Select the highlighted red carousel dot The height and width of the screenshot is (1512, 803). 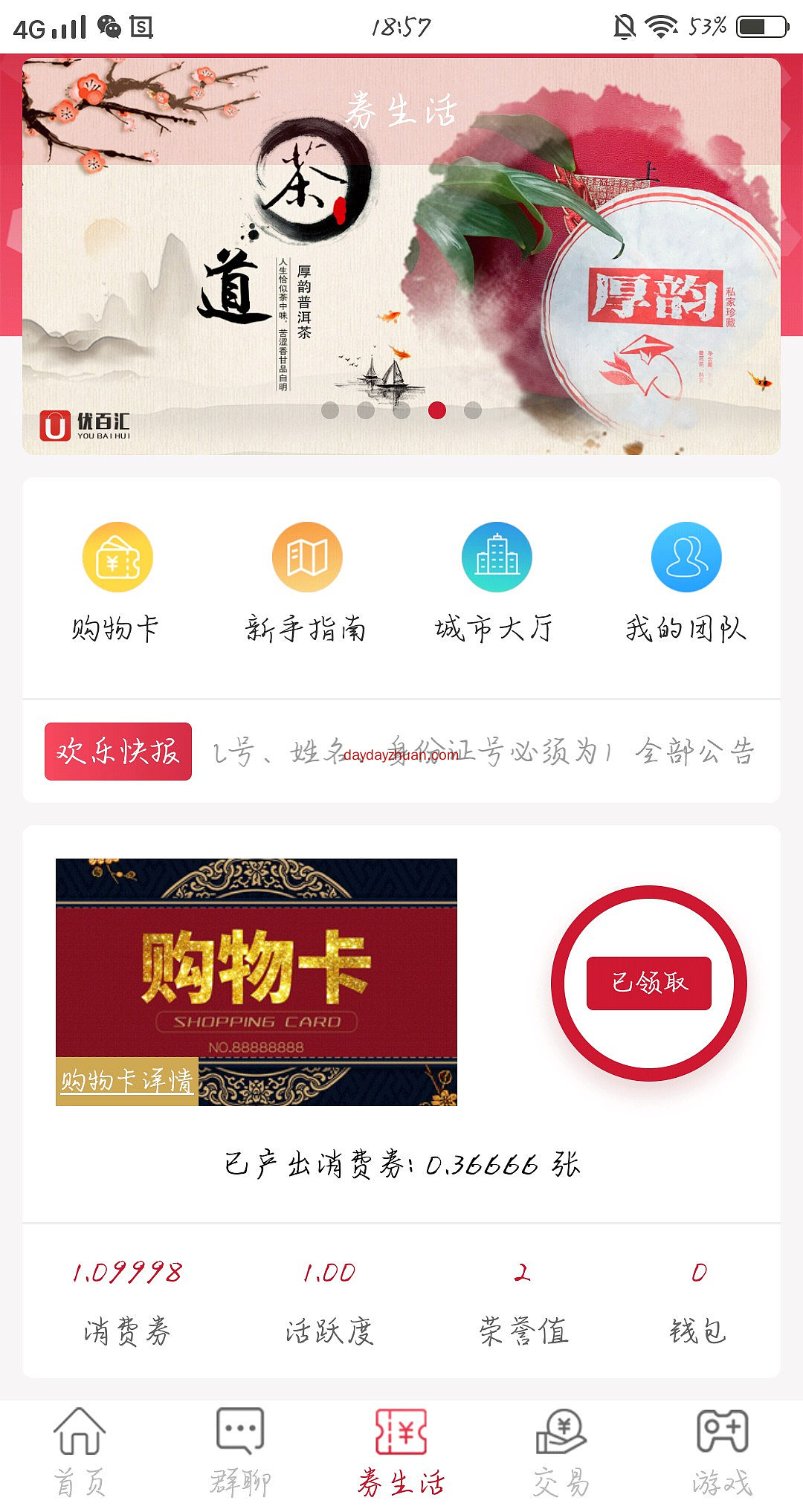(x=437, y=409)
